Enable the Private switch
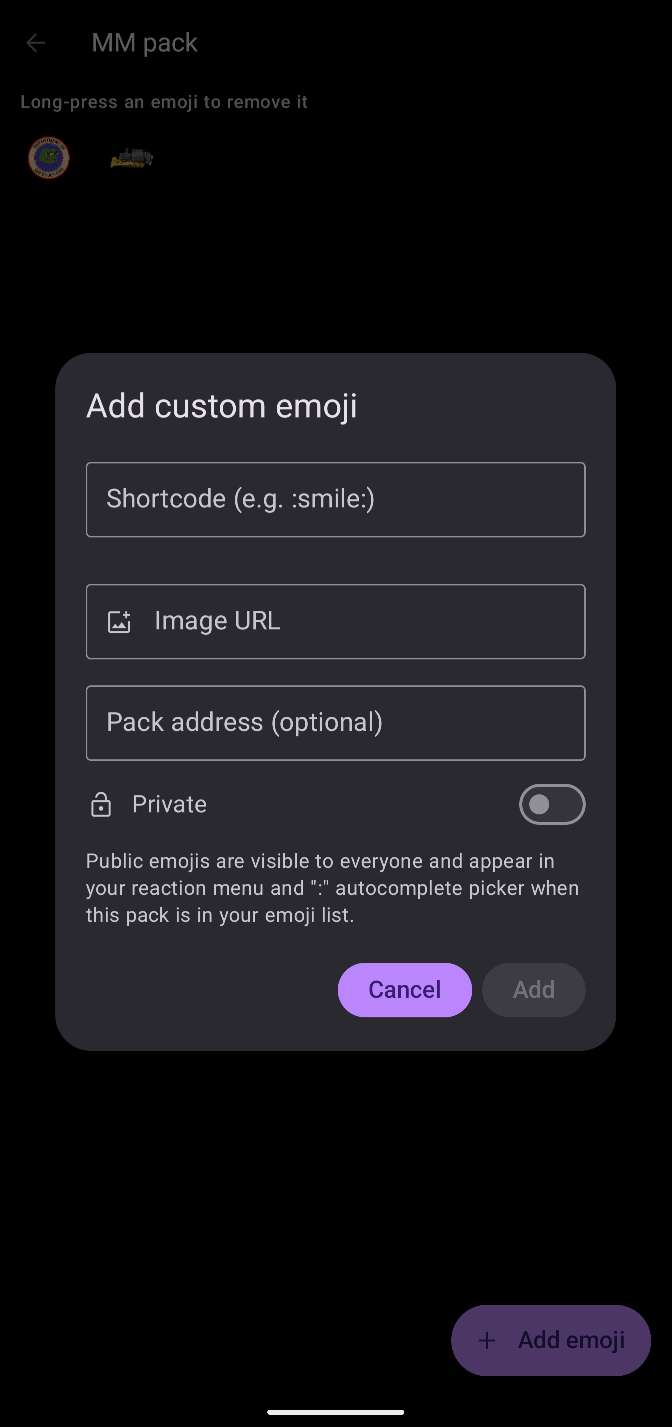 [x=551, y=804]
